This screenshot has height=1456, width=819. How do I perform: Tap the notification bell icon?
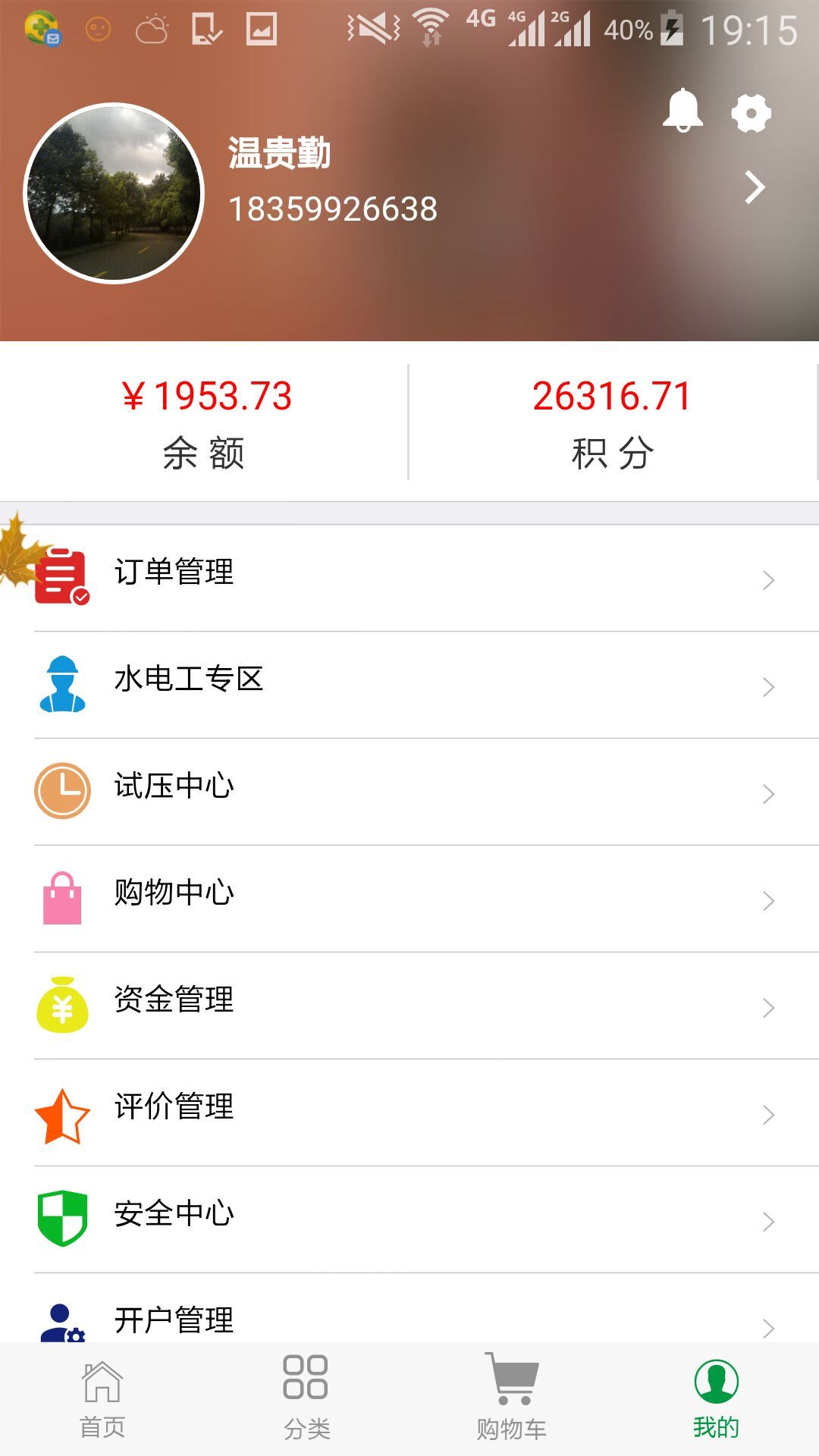pyautogui.click(x=683, y=114)
